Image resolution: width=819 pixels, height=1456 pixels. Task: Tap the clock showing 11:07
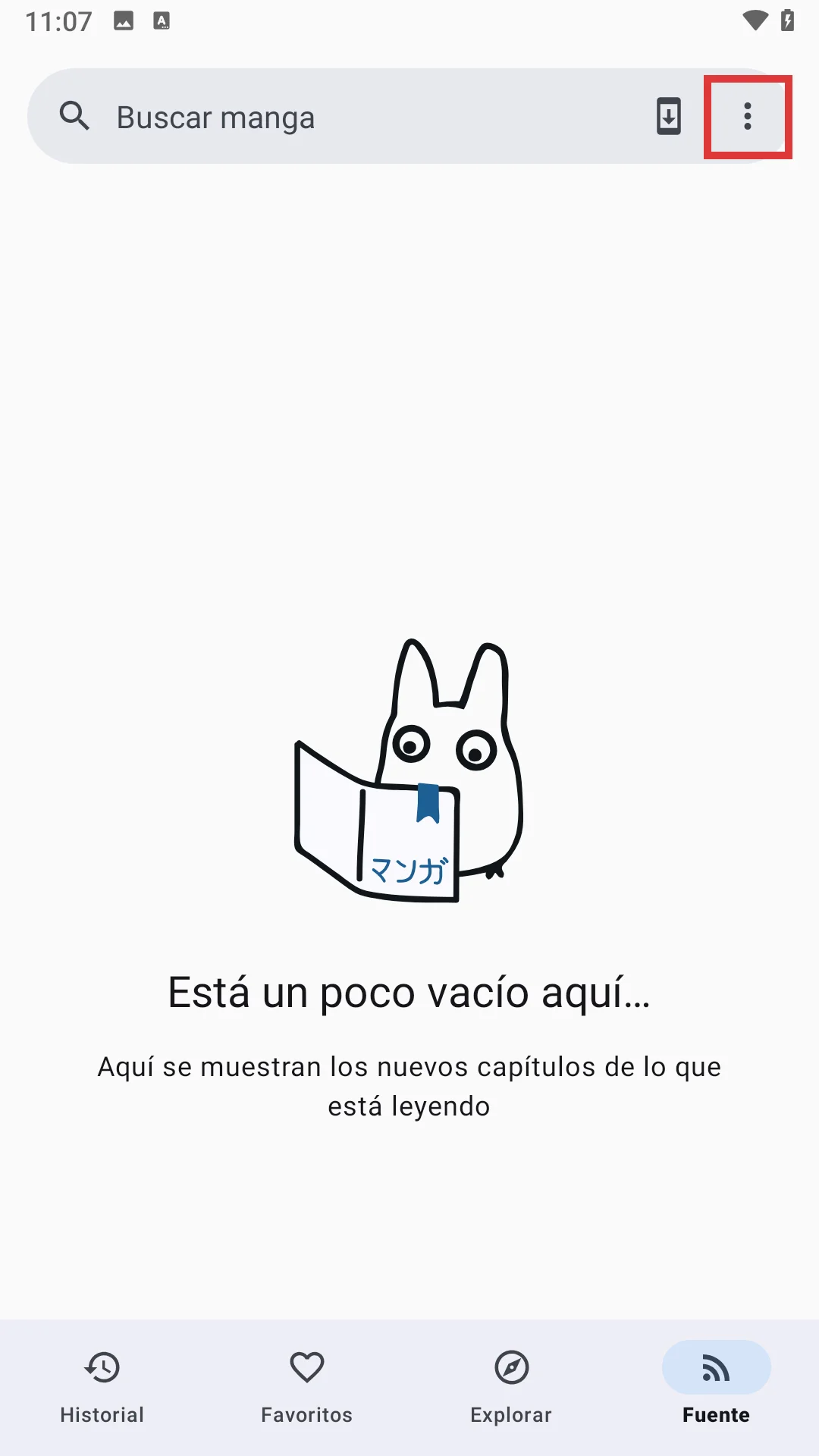57,20
